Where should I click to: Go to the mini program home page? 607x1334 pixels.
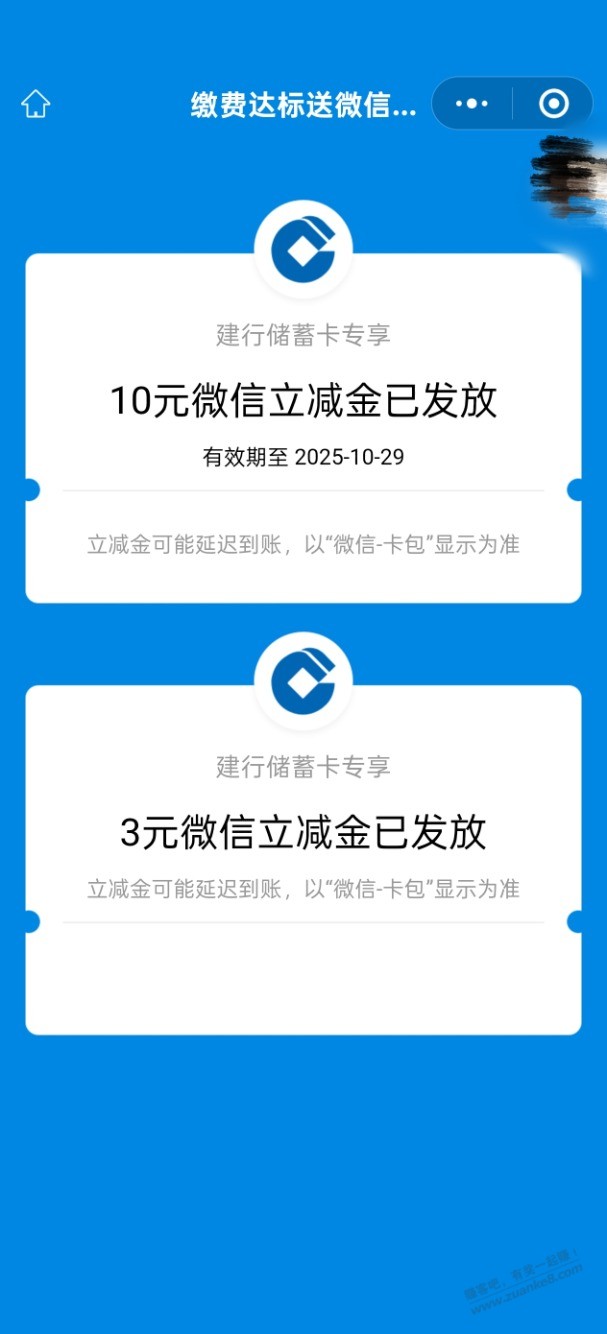(36, 104)
